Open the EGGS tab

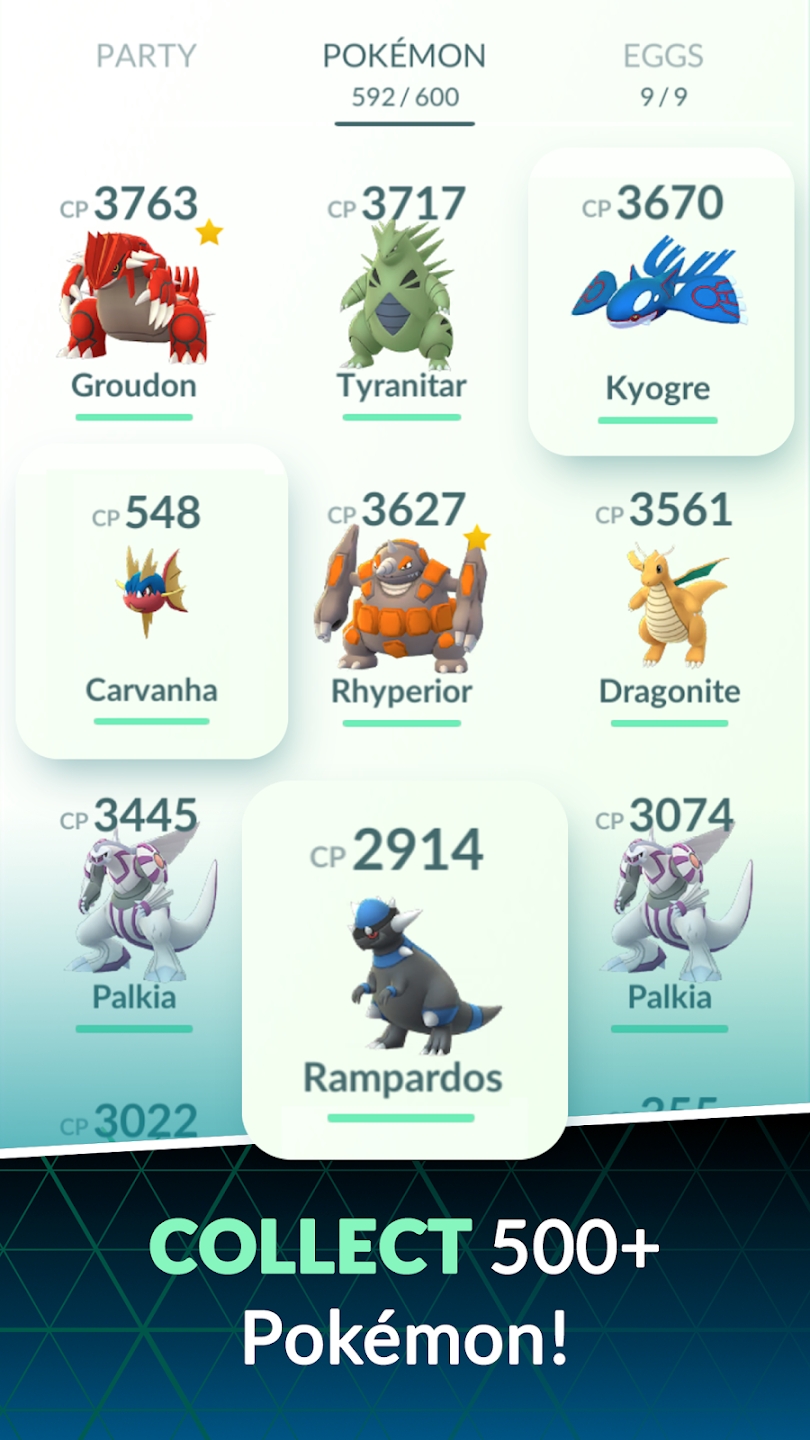(x=662, y=57)
